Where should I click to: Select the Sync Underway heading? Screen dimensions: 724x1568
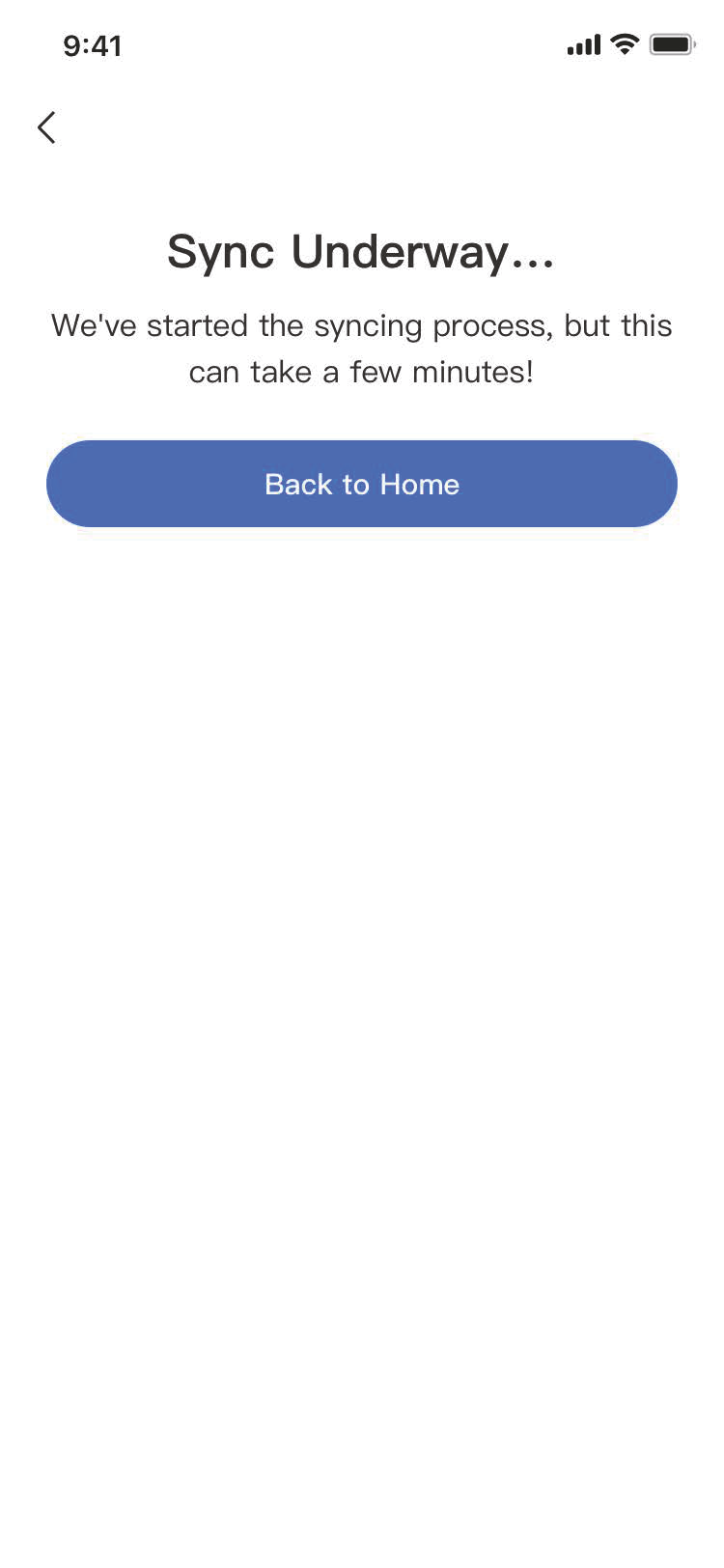(361, 252)
